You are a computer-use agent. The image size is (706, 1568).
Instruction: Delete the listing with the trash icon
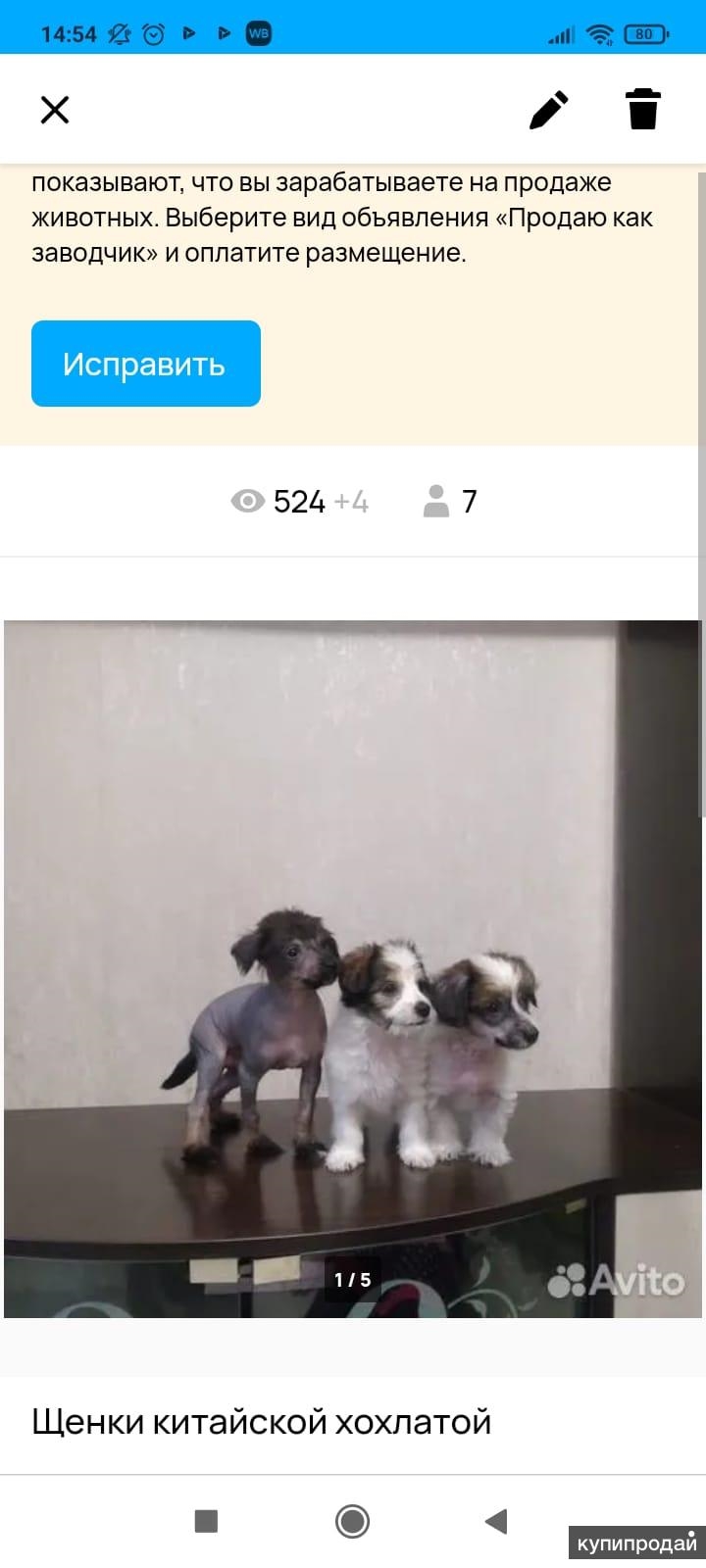click(643, 109)
